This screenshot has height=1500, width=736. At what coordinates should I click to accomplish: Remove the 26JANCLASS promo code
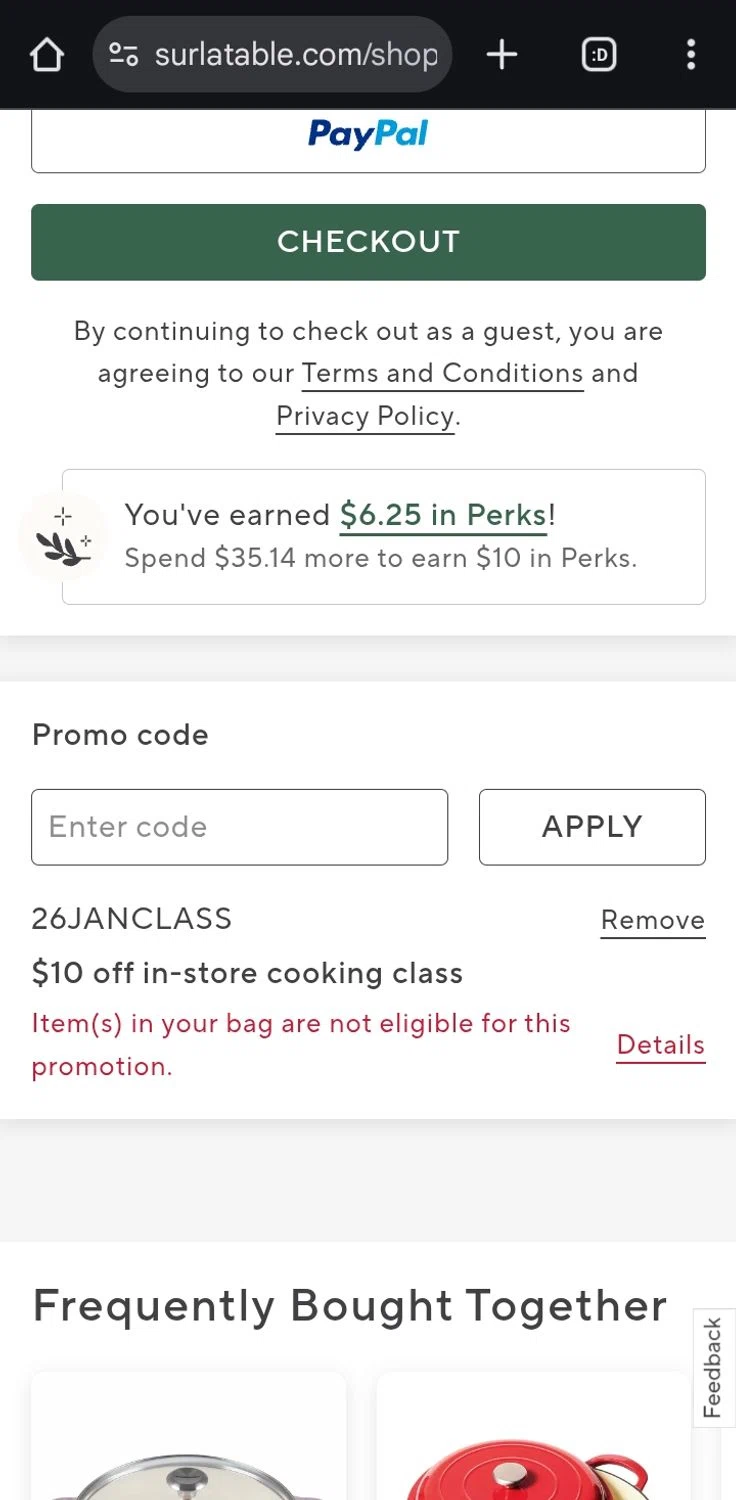[652, 920]
